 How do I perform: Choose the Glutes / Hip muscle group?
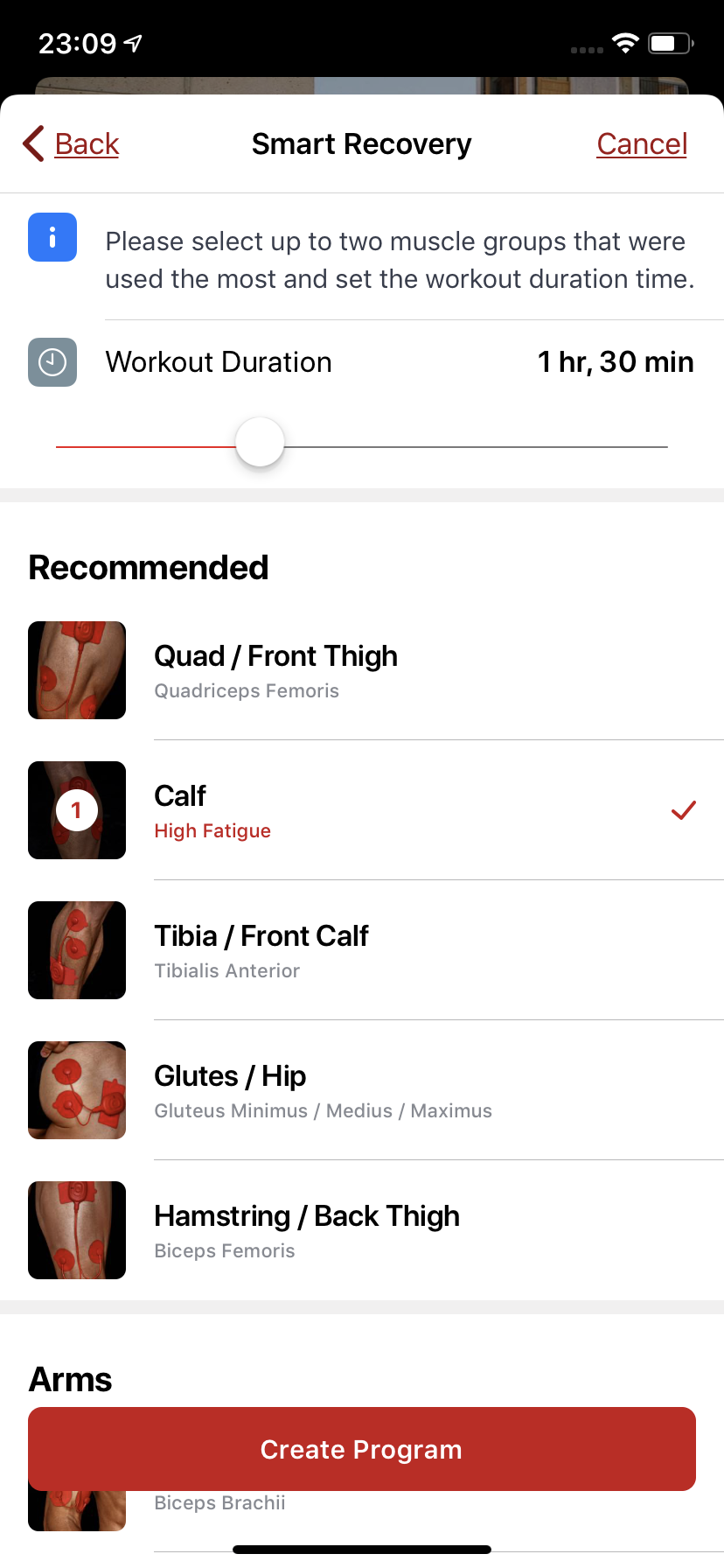(362, 1090)
